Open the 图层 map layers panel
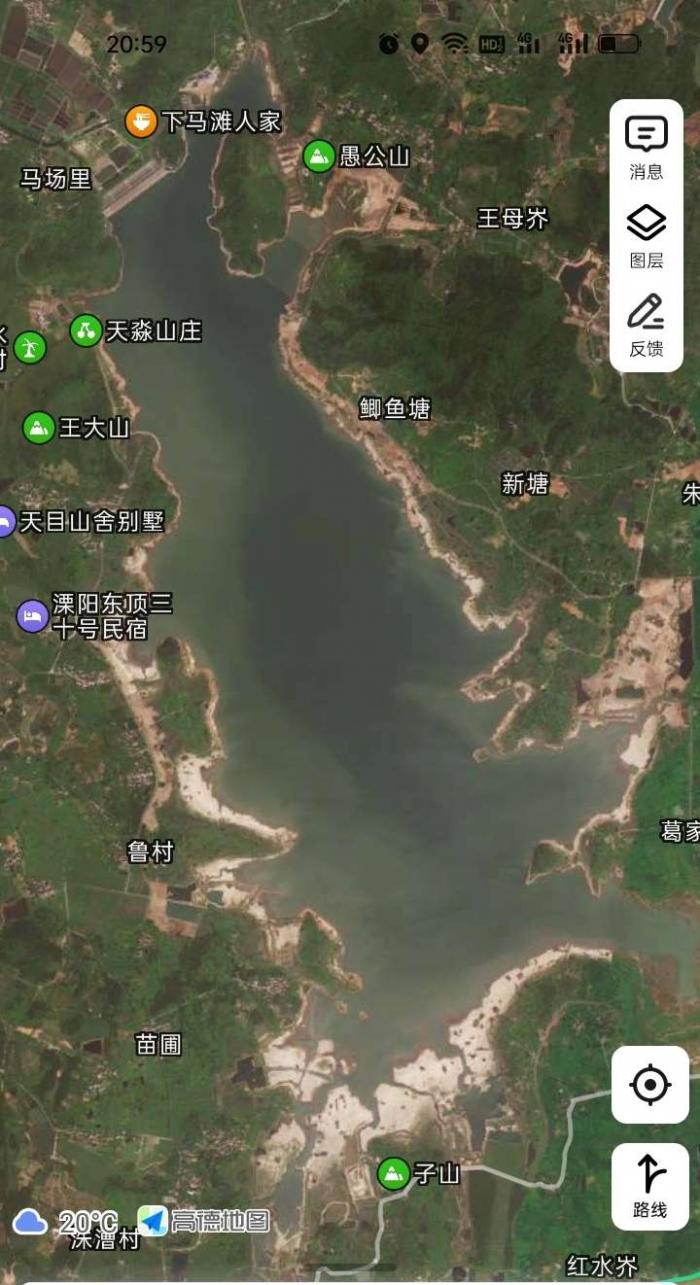 646,237
